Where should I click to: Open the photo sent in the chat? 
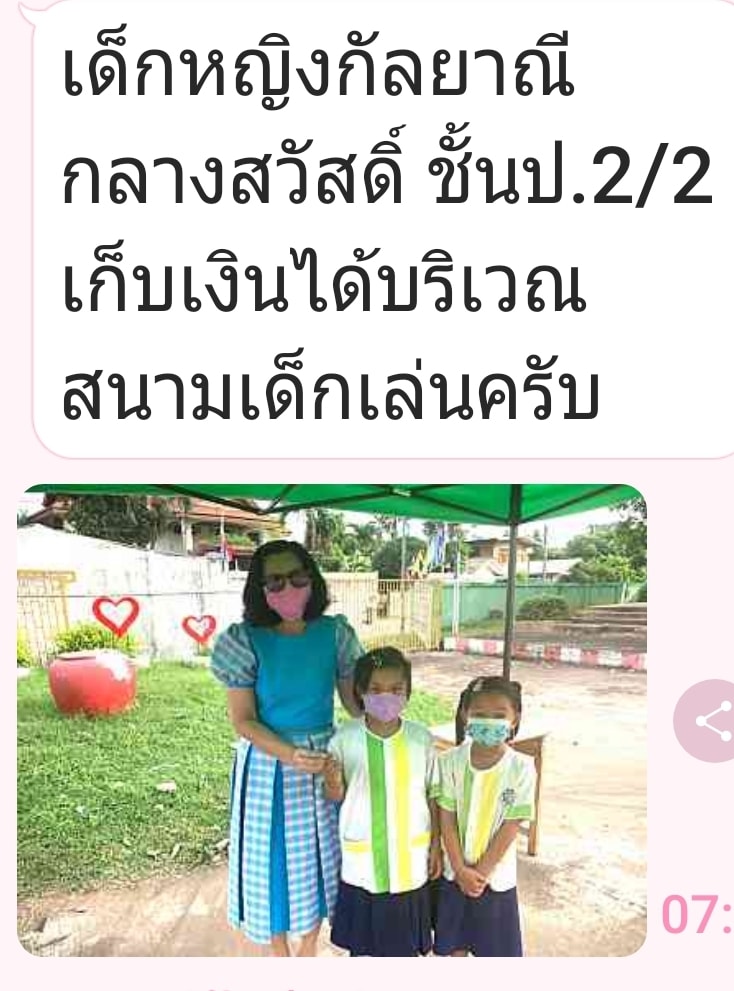(331, 720)
